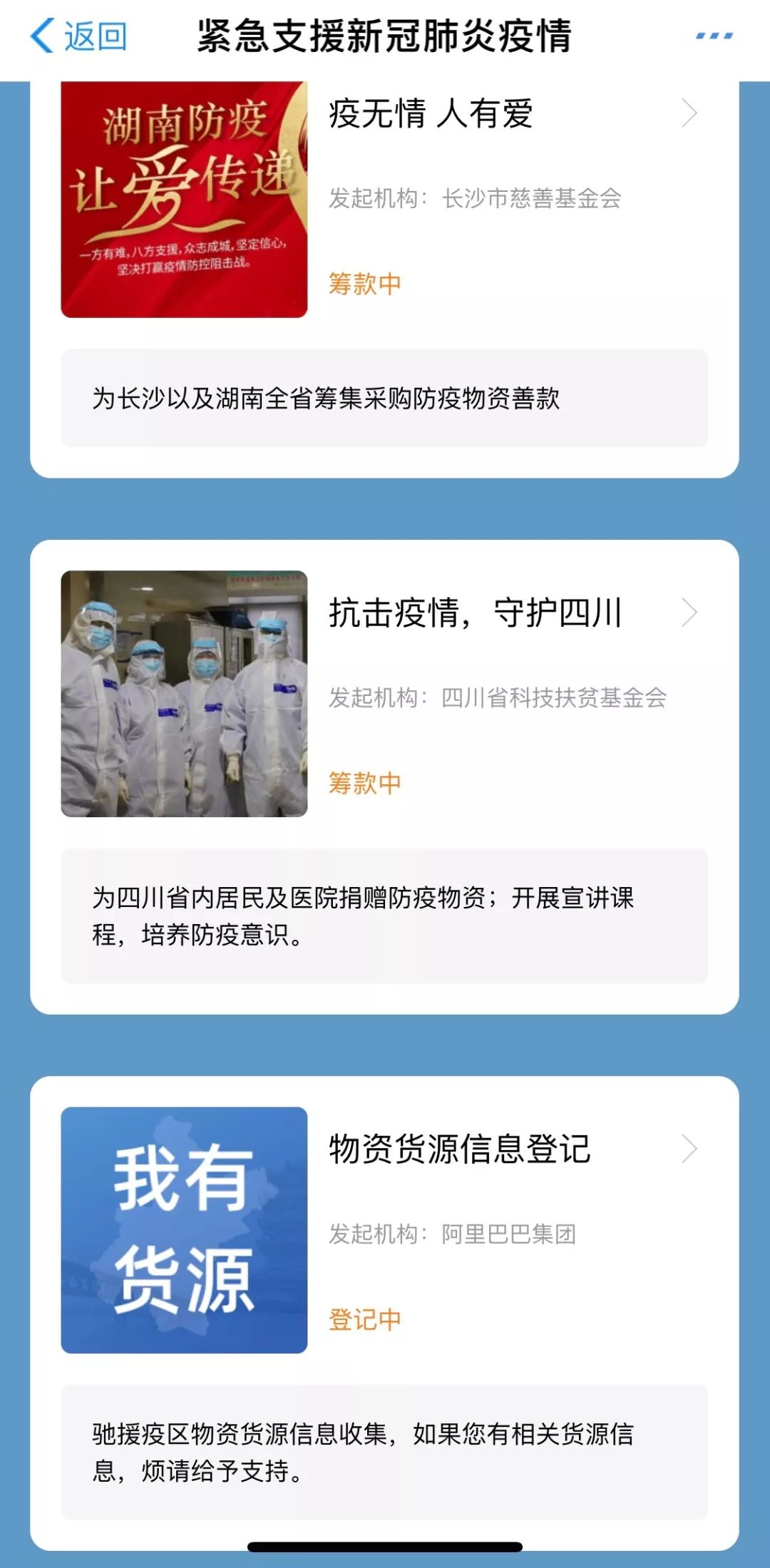770x1568 pixels.
Task: Open the 抗击疫情，守护四川 project
Action: (x=475, y=613)
